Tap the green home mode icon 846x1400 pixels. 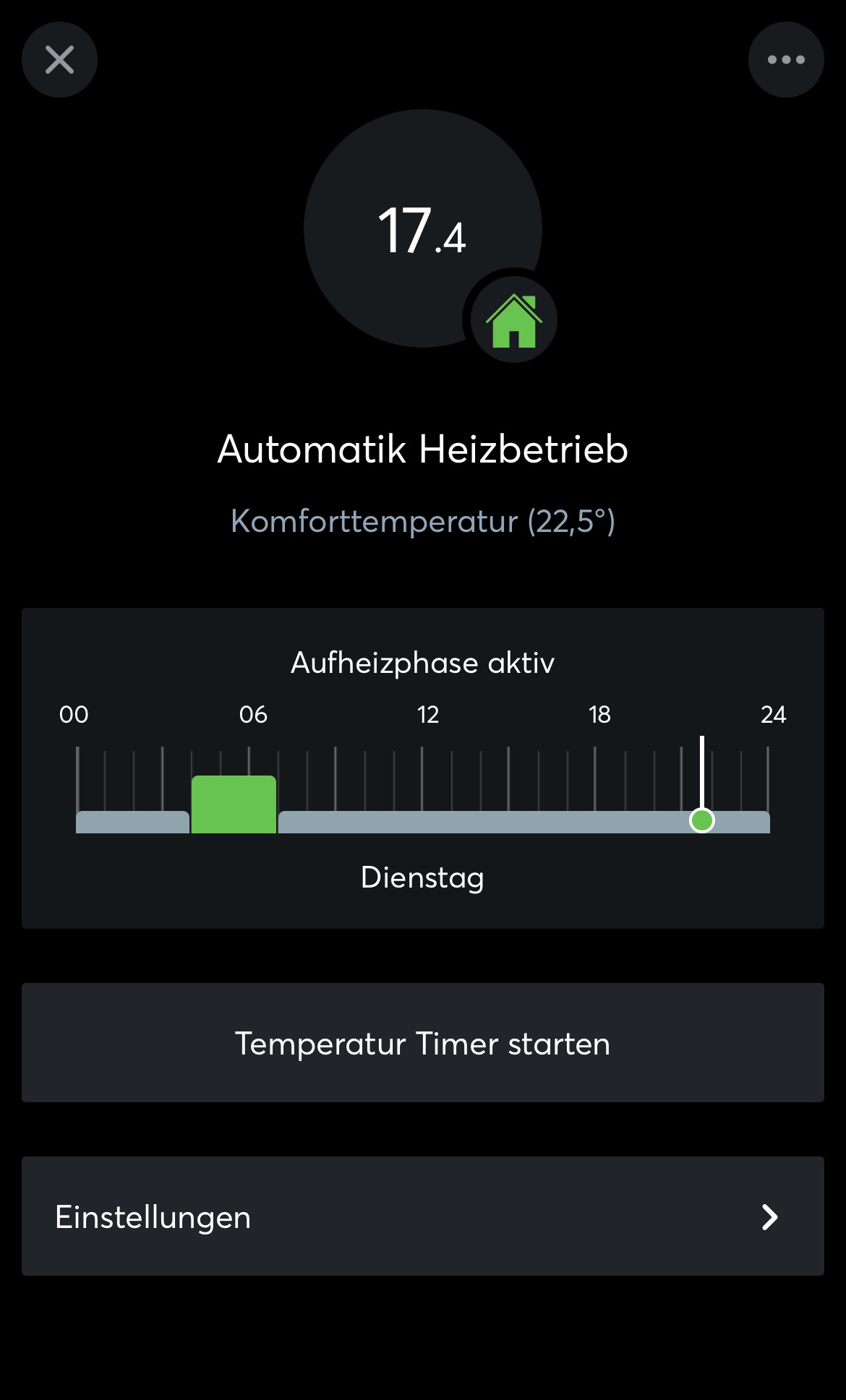click(x=513, y=320)
